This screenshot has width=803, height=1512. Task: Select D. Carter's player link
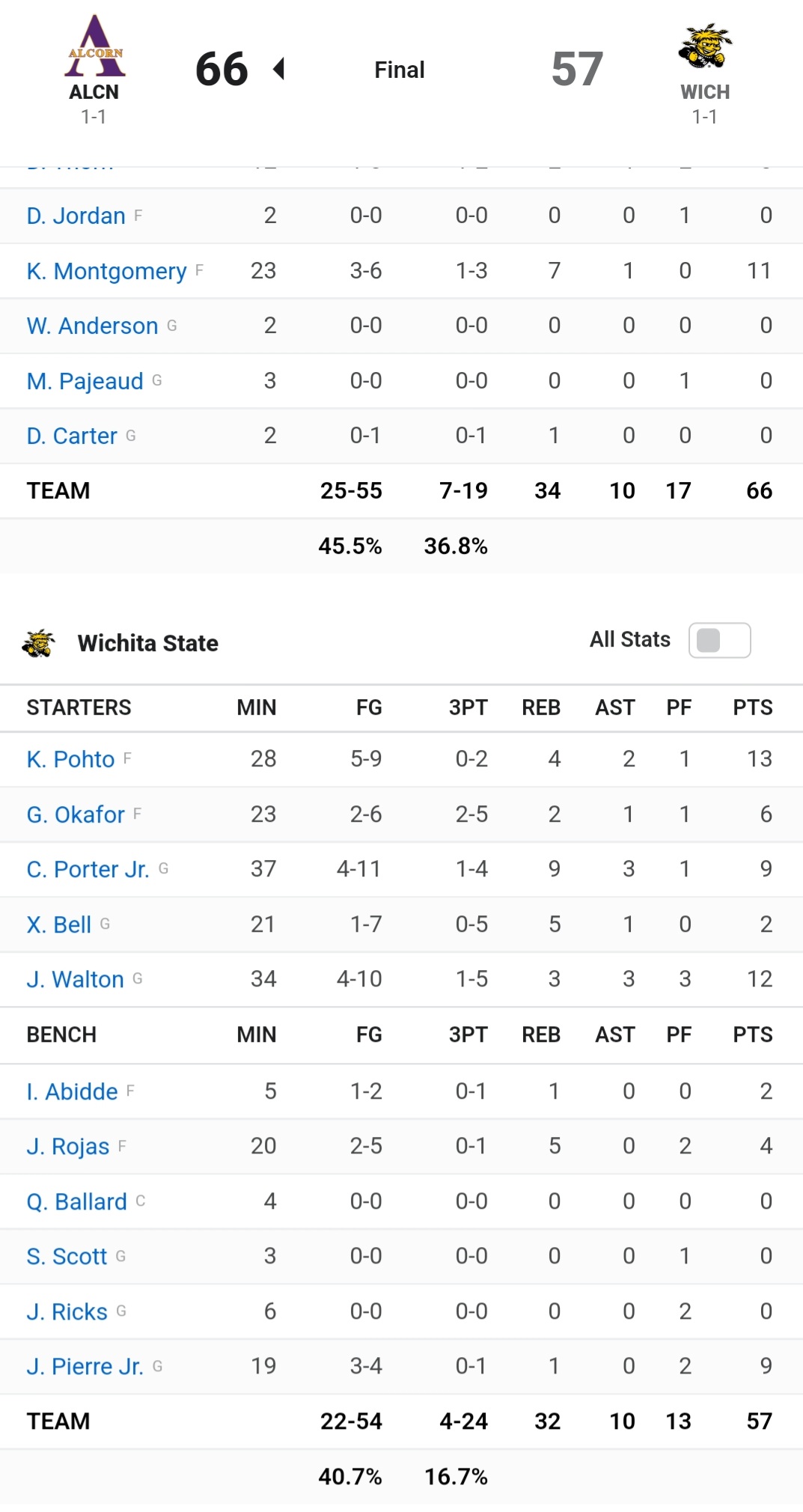(x=72, y=436)
